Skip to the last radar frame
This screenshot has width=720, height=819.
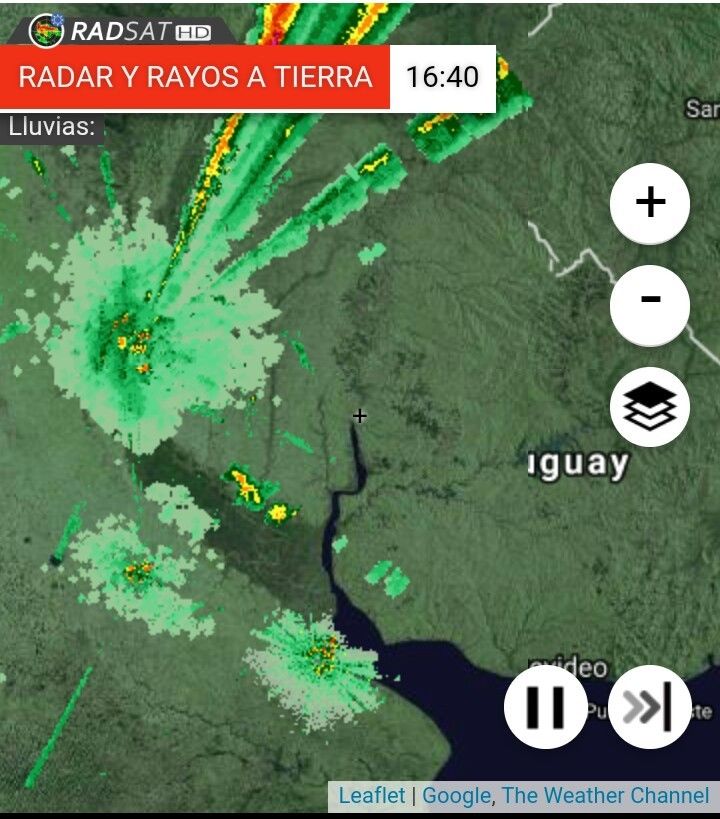[649, 707]
